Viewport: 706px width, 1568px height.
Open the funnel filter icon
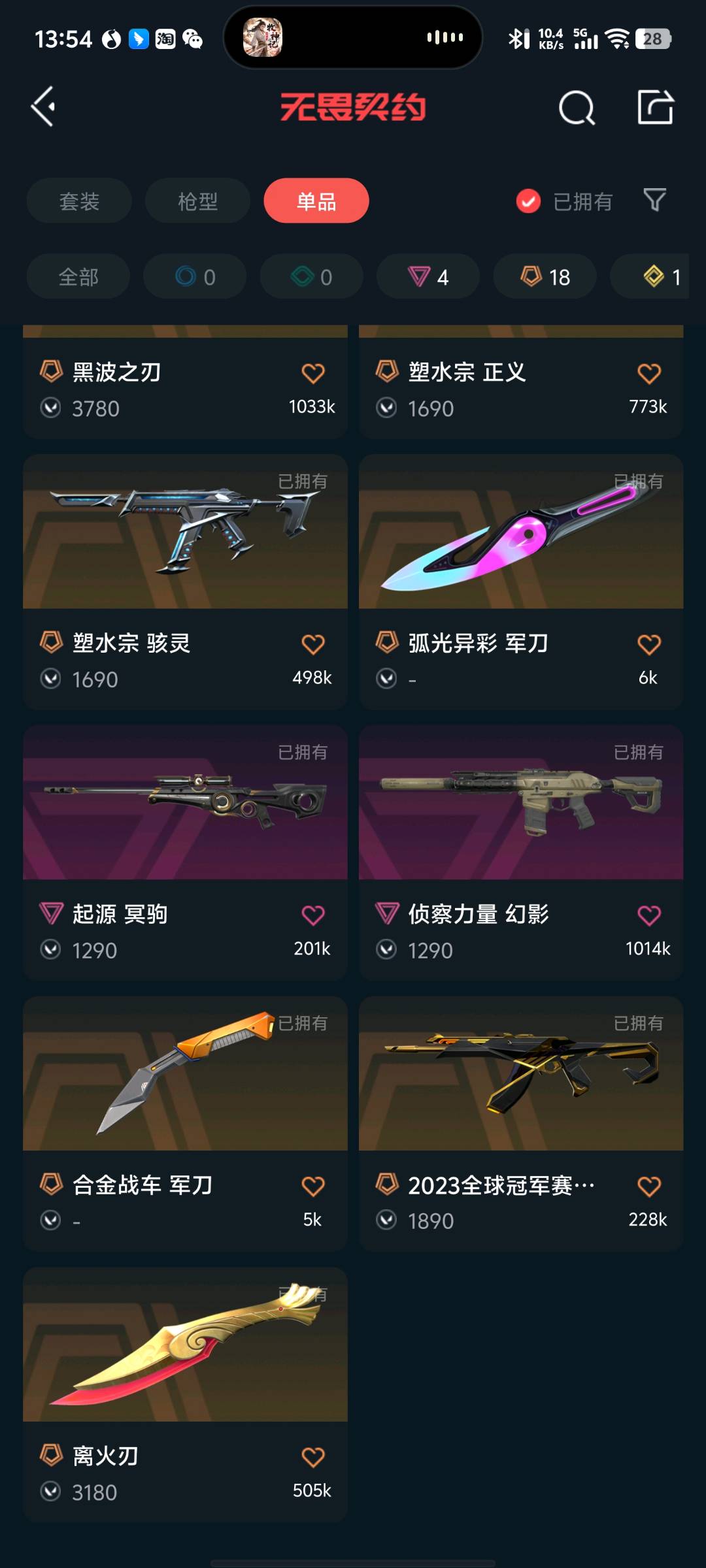click(x=654, y=200)
